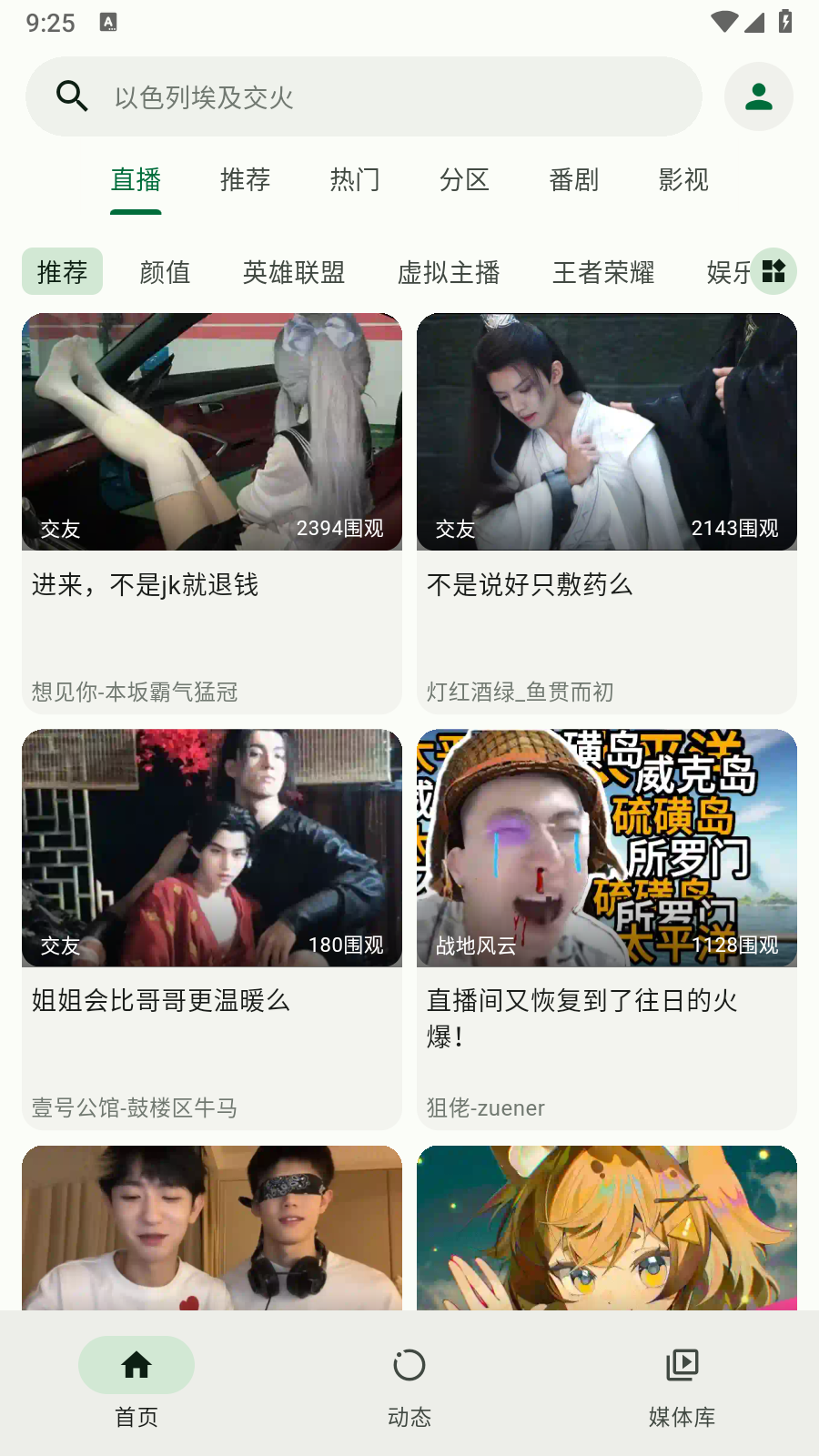Expand the 分区 section
This screenshot has height=1456, width=819.
pyautogui.click(x=464, y=180)
